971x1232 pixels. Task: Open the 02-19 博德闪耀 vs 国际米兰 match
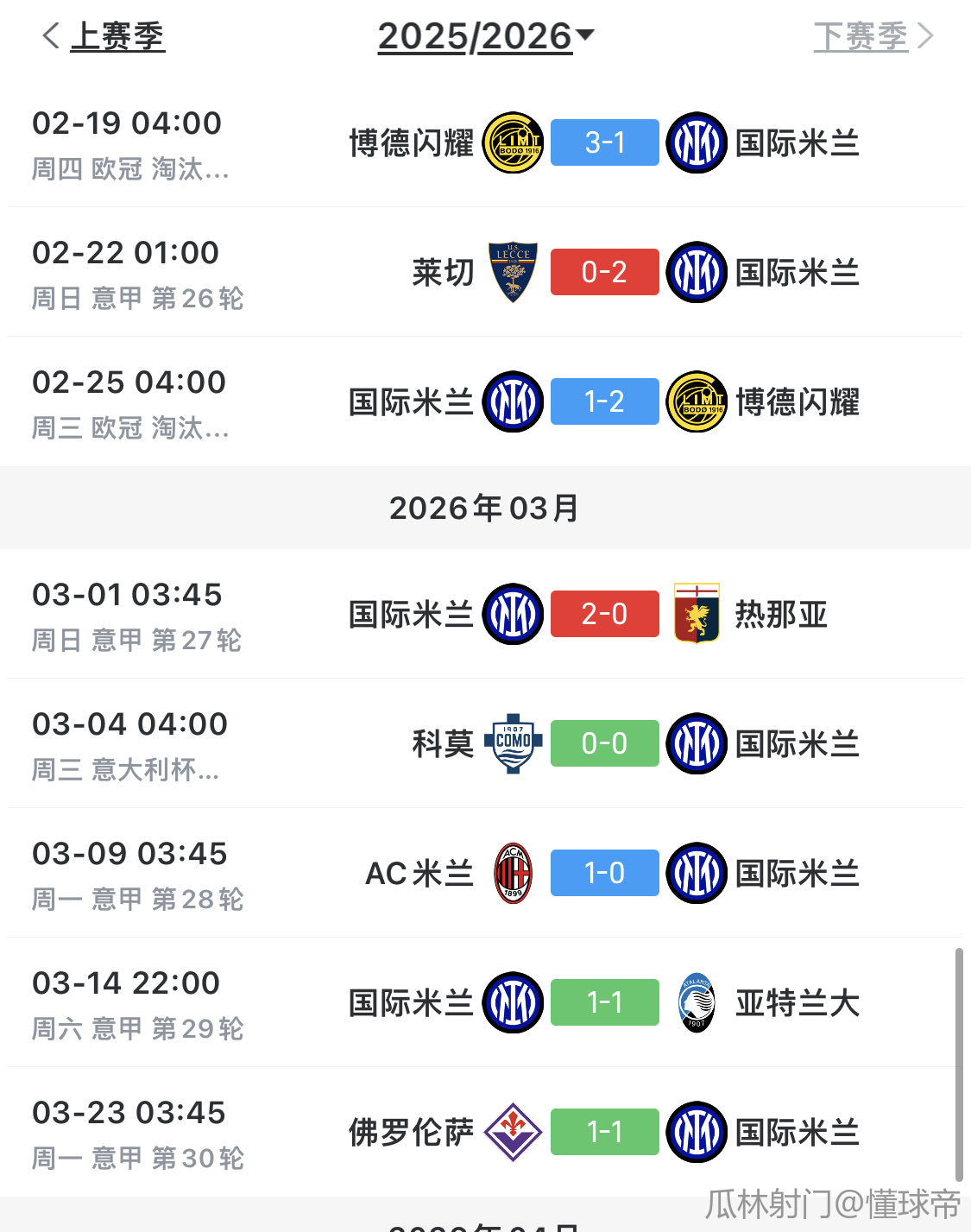[604, 142]
